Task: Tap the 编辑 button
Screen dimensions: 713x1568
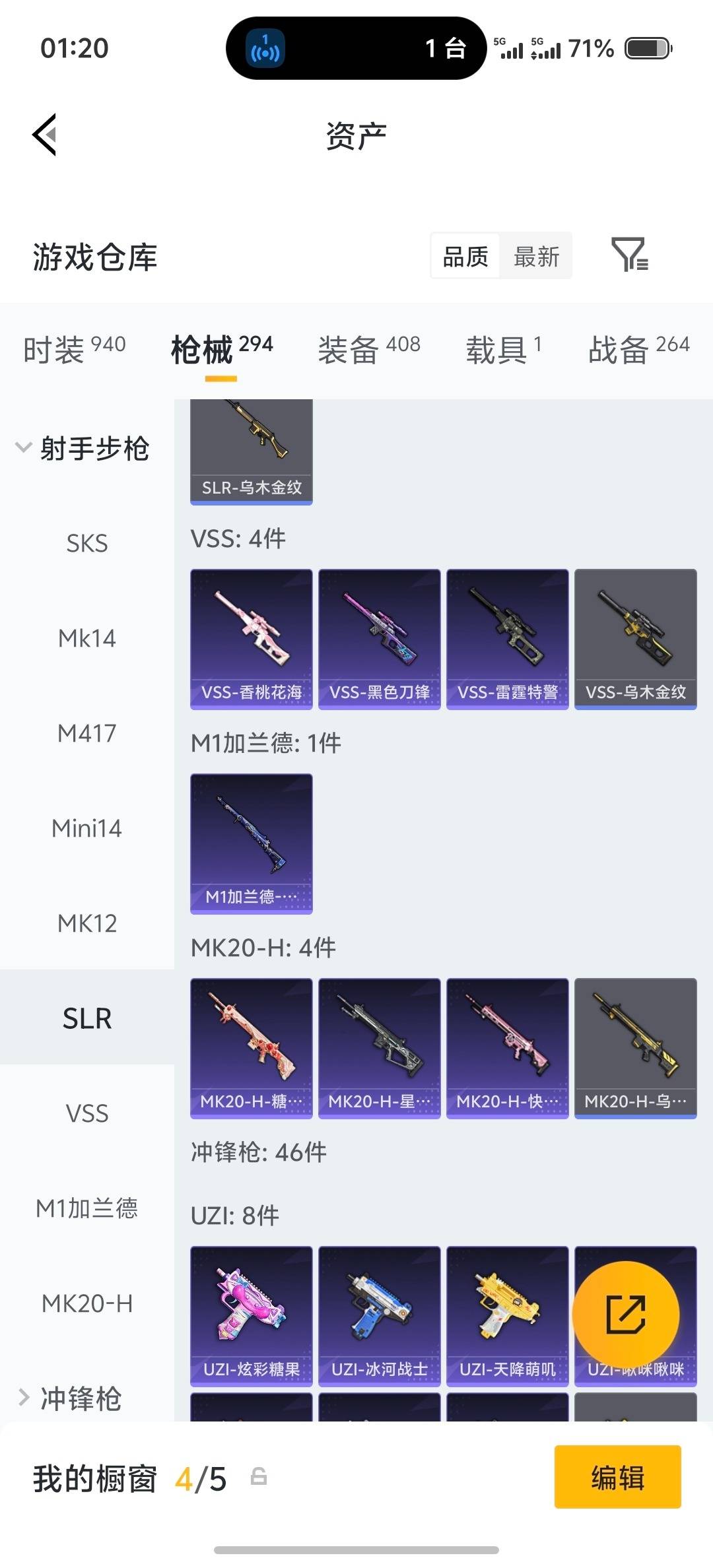Action: 617,1478
